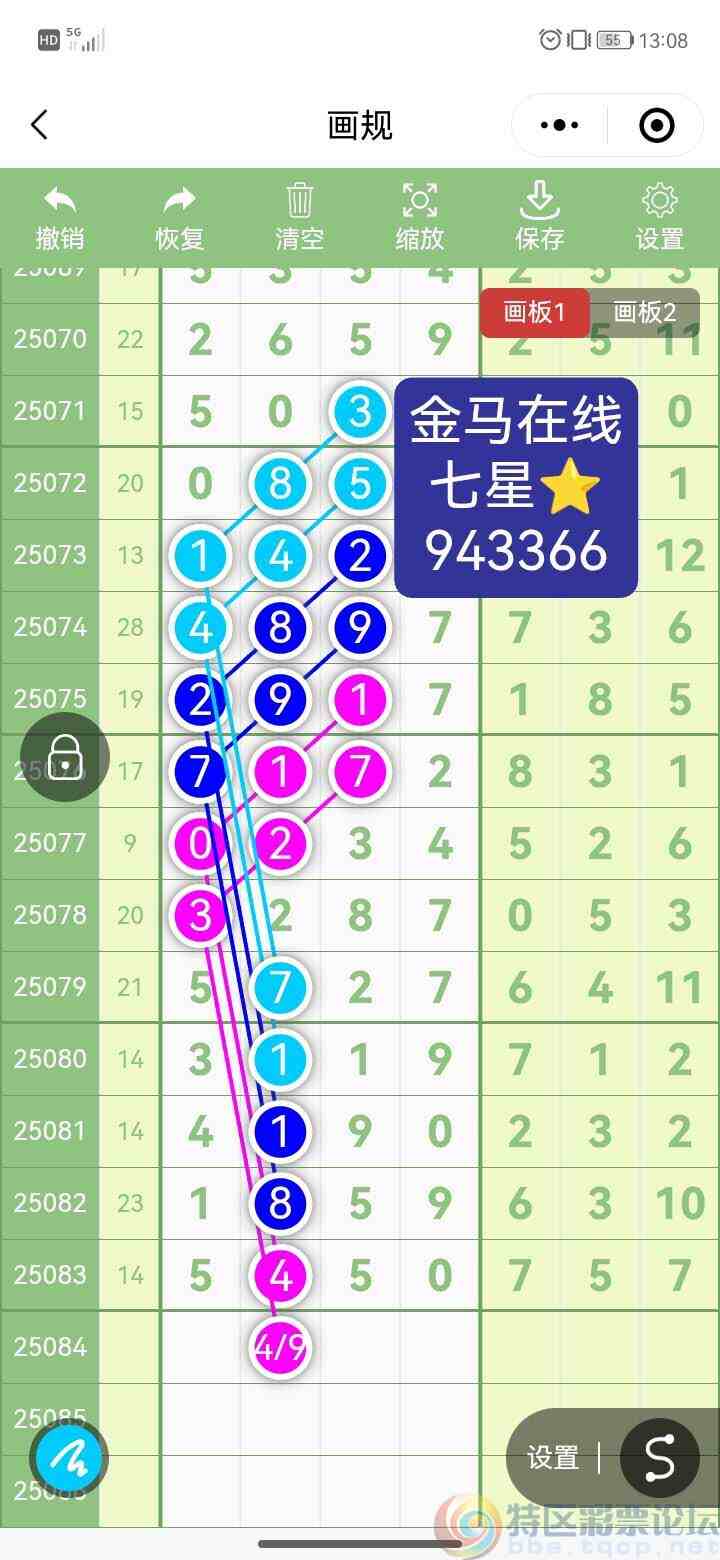Switch to the 画板2 drawing board

click(645, 313)
